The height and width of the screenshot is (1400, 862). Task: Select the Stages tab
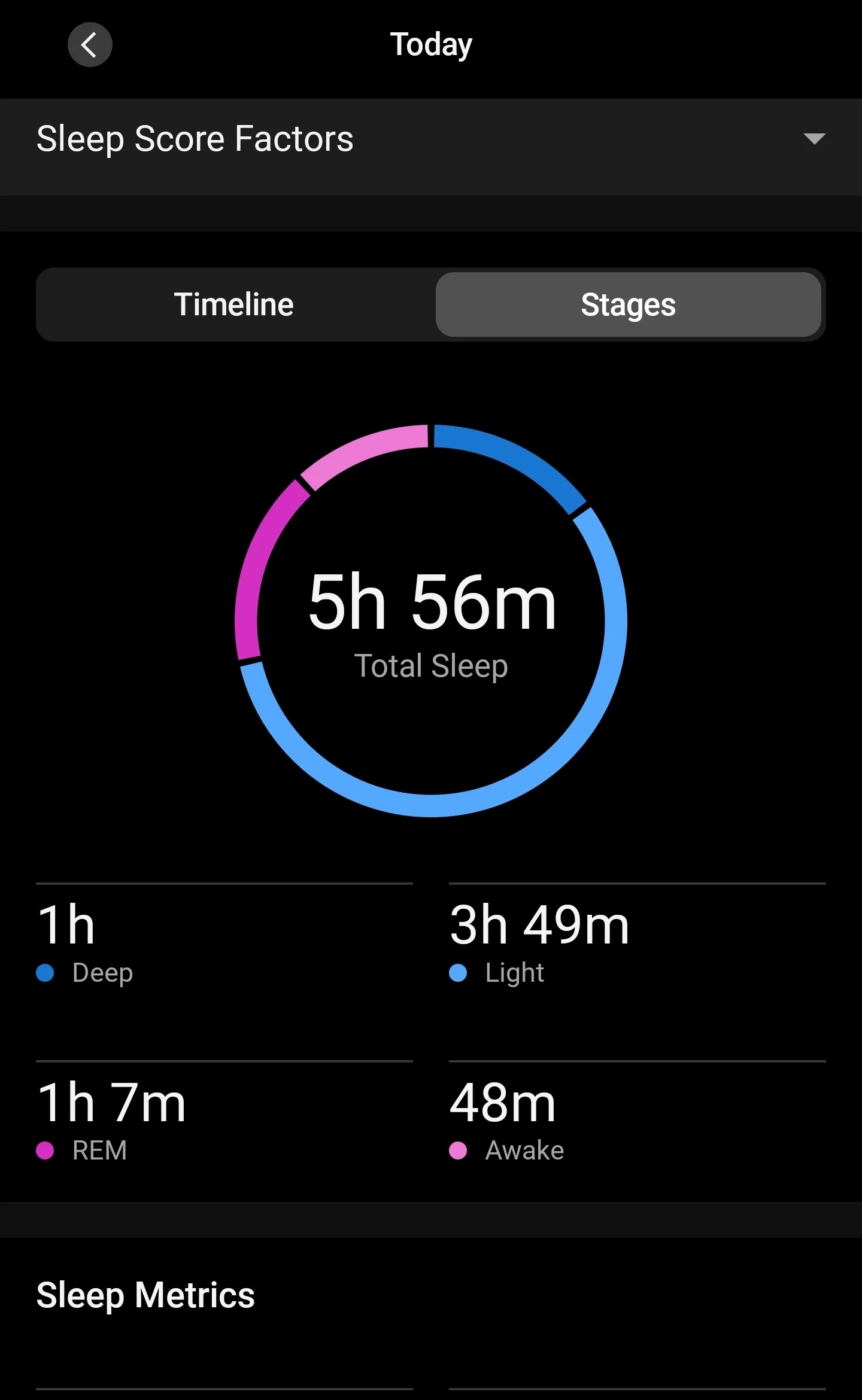[628, 305]
